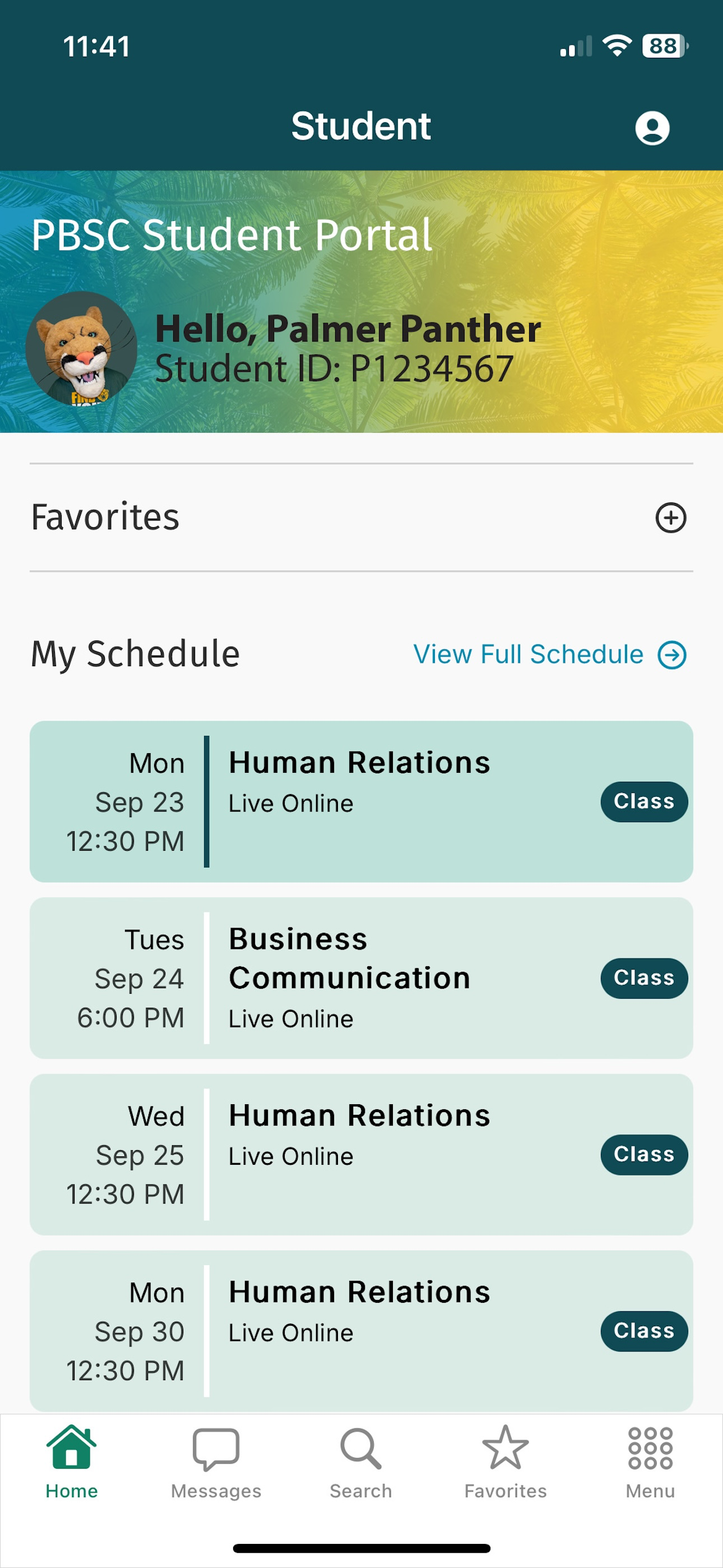
Task: Switch to the Messages tab
Action: [216, 1463]
